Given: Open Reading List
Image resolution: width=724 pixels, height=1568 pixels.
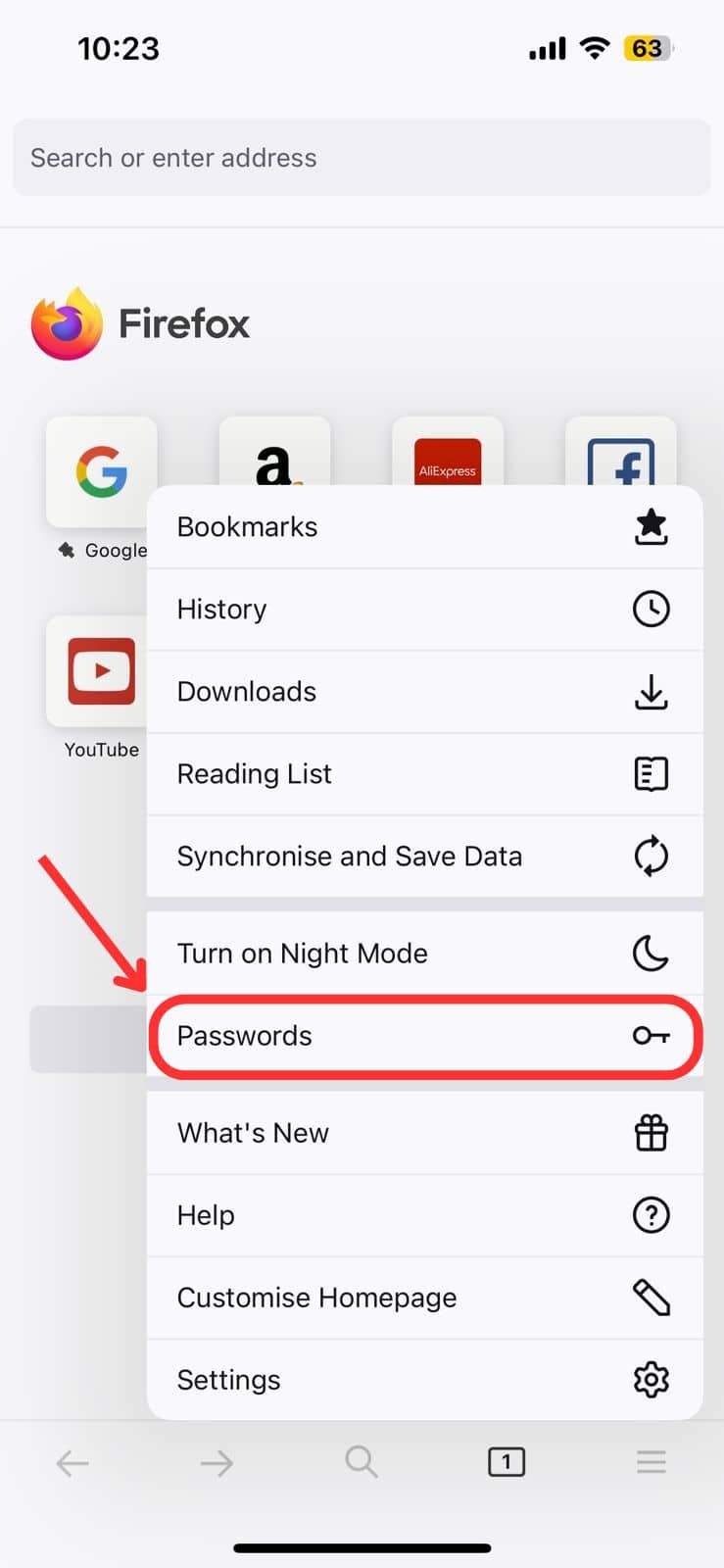Looking at the screenshot, I should pos(423,774).
